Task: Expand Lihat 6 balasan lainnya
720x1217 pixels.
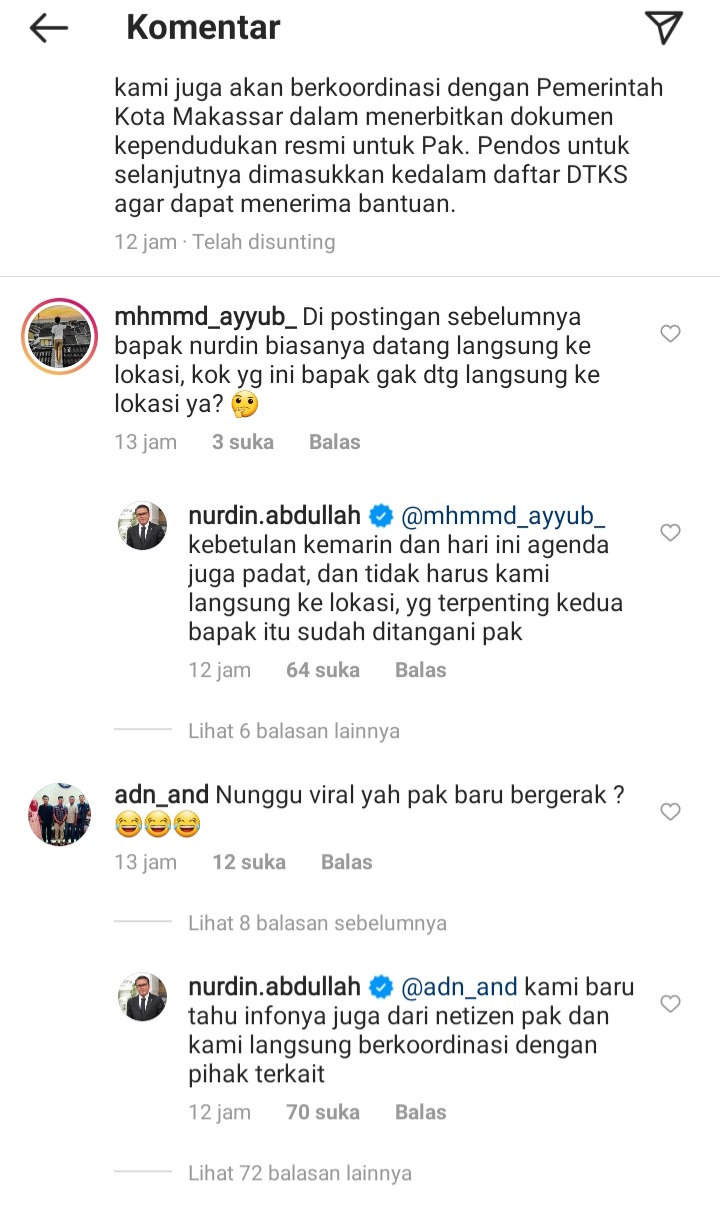Action: [293, 731]
